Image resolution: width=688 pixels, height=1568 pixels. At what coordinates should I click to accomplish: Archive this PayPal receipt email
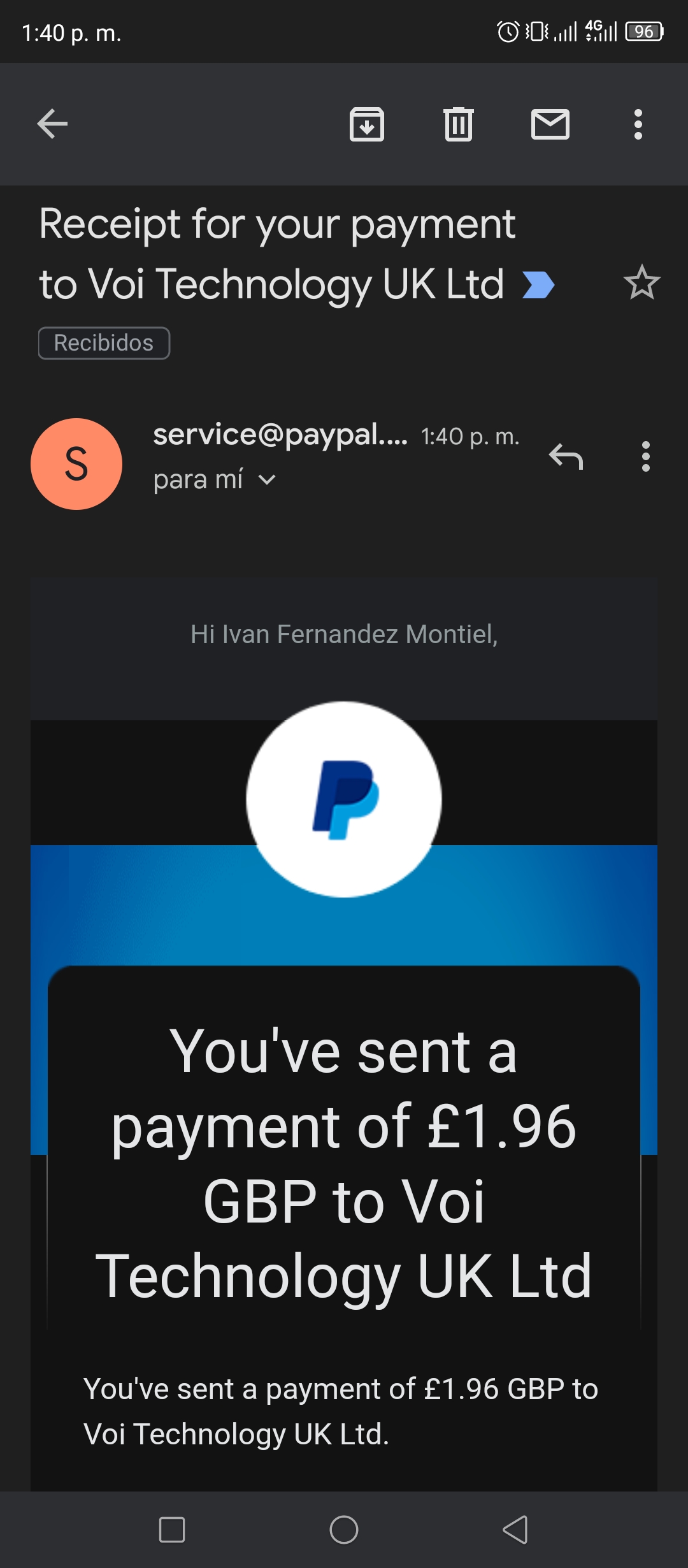click(367, 124)
